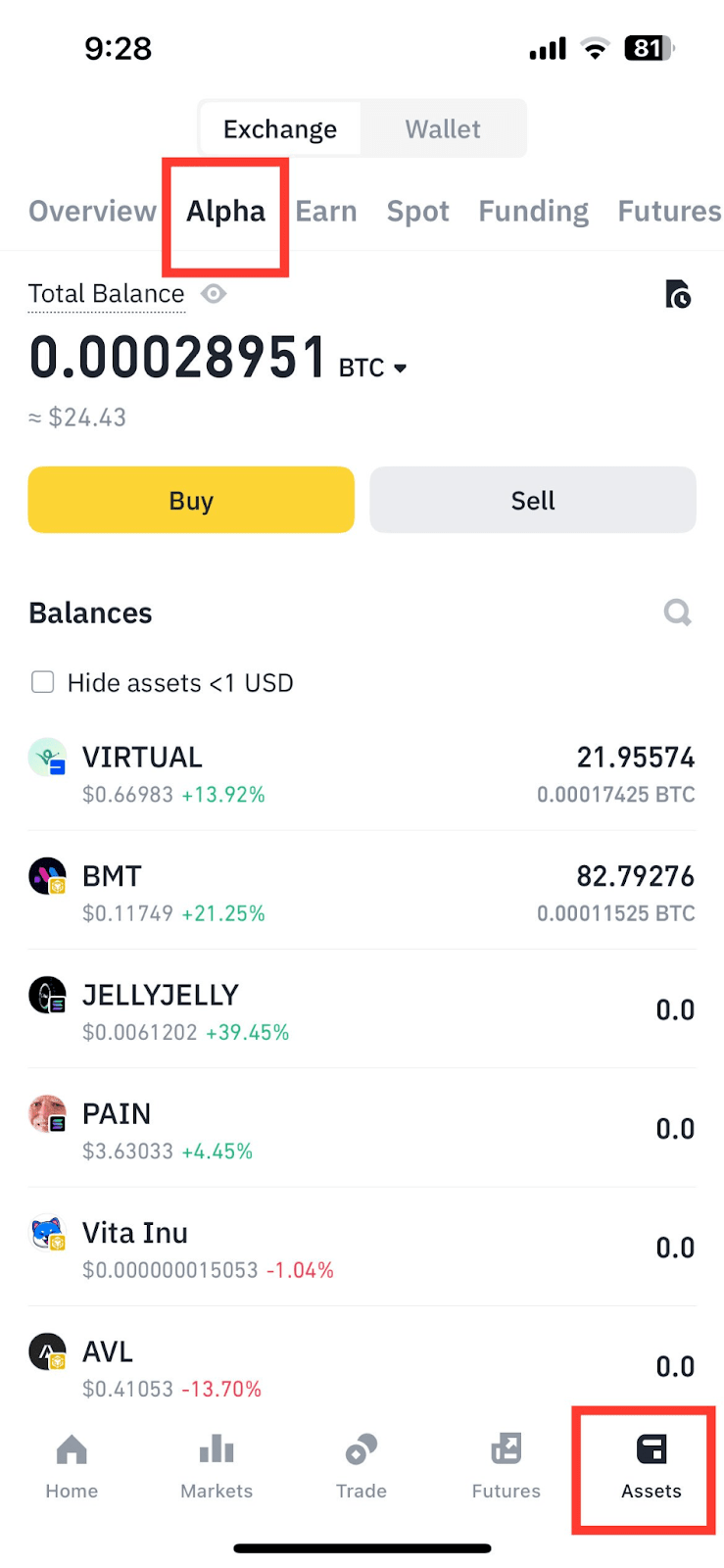The height and width of the screenshot is (1568, 724).
Task: Expand the BTC currency dropdown
Action: pyautogui.click(x=372, y=368)
